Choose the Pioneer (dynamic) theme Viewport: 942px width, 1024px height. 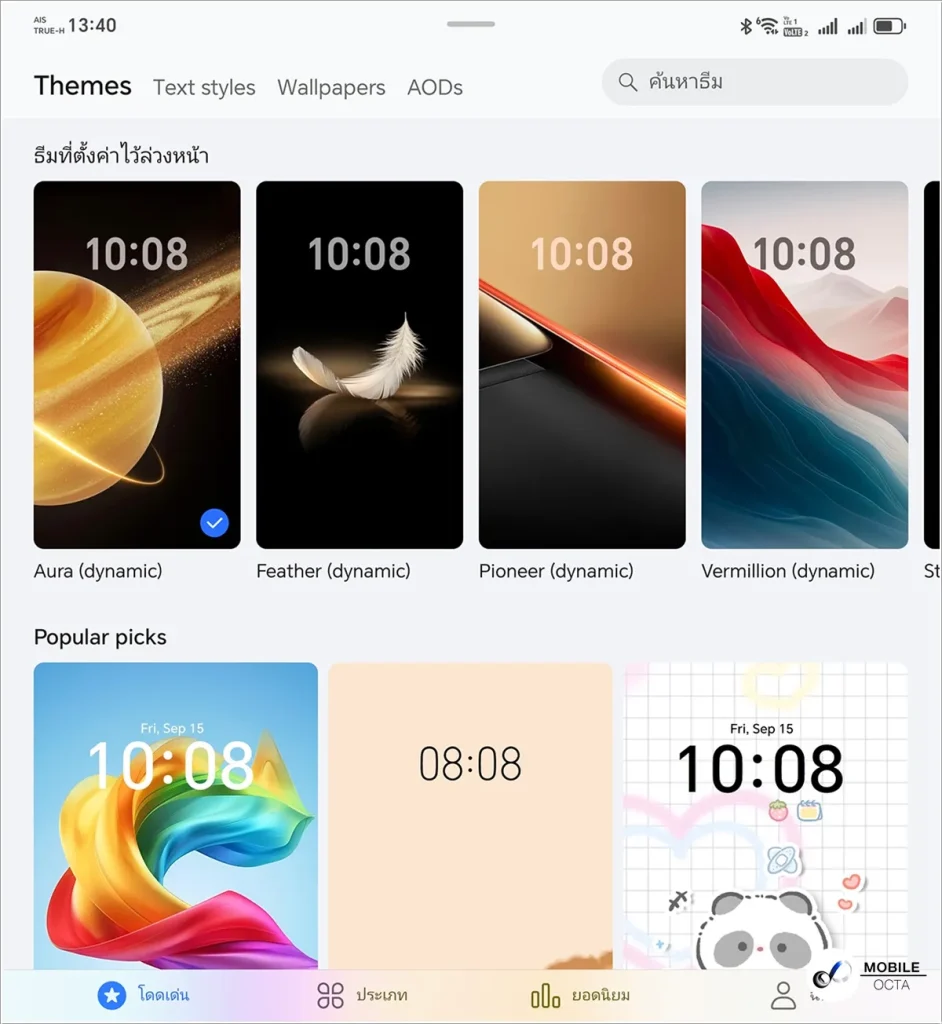pos(582,365)
